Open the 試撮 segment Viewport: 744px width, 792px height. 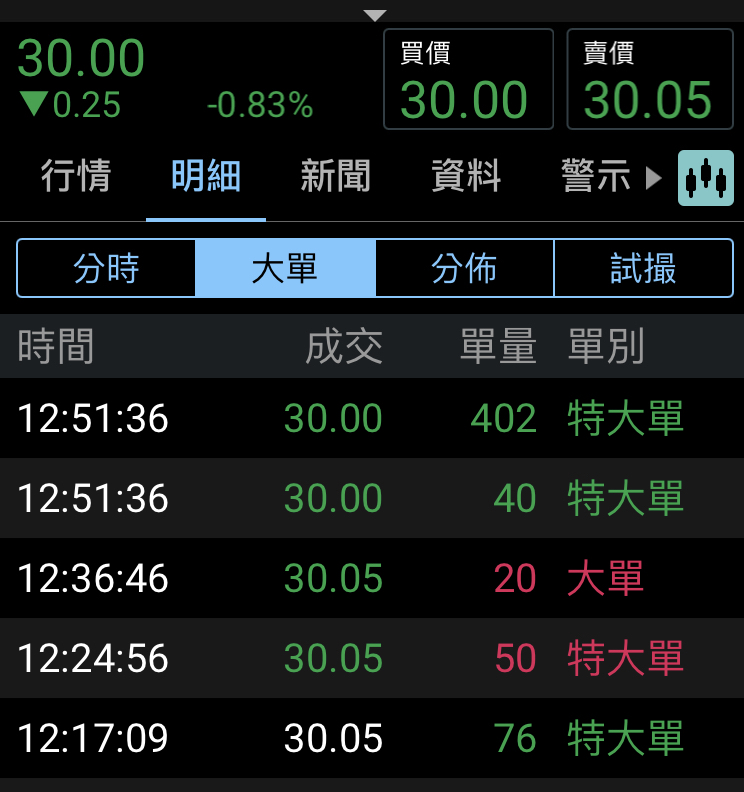point(643,268)
